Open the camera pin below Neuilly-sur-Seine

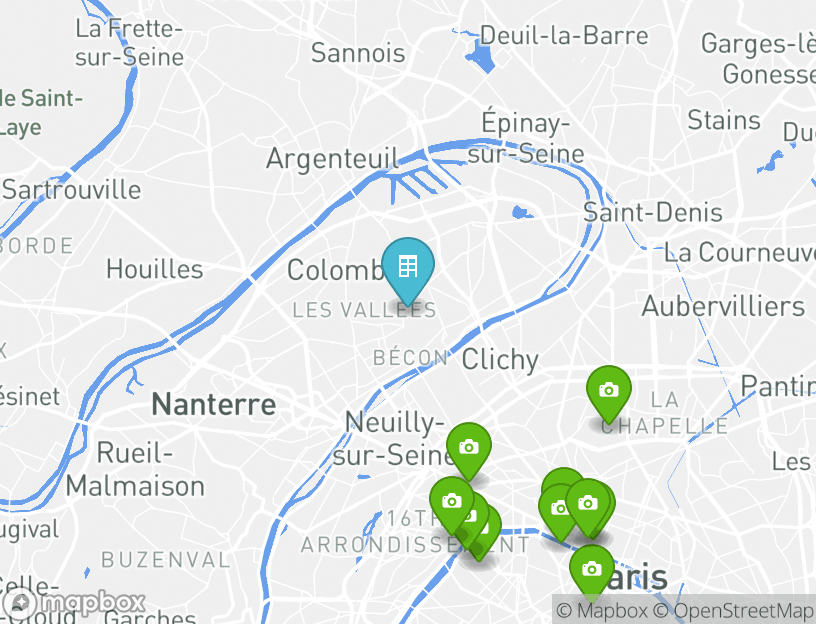(468, 448)
